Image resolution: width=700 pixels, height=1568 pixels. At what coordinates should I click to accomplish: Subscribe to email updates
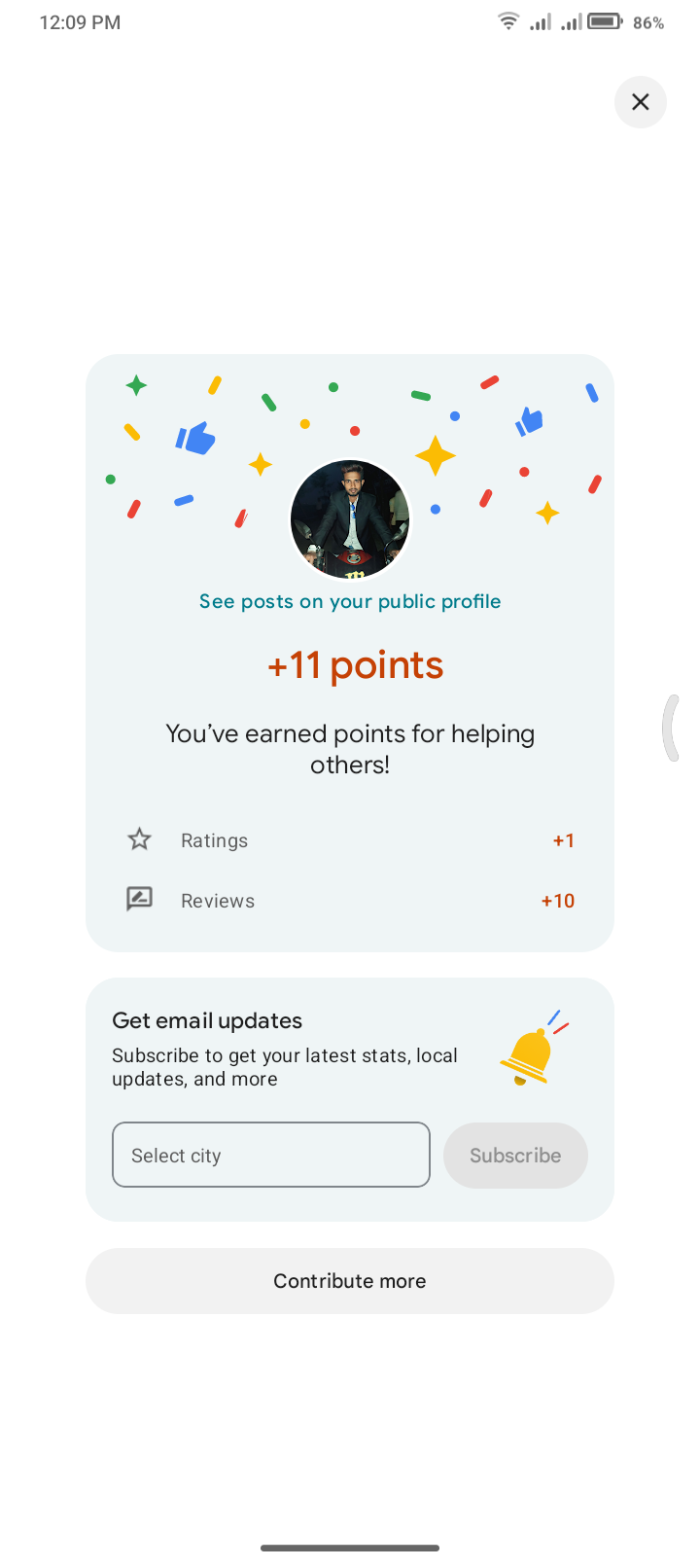(x=515, y=1155)
